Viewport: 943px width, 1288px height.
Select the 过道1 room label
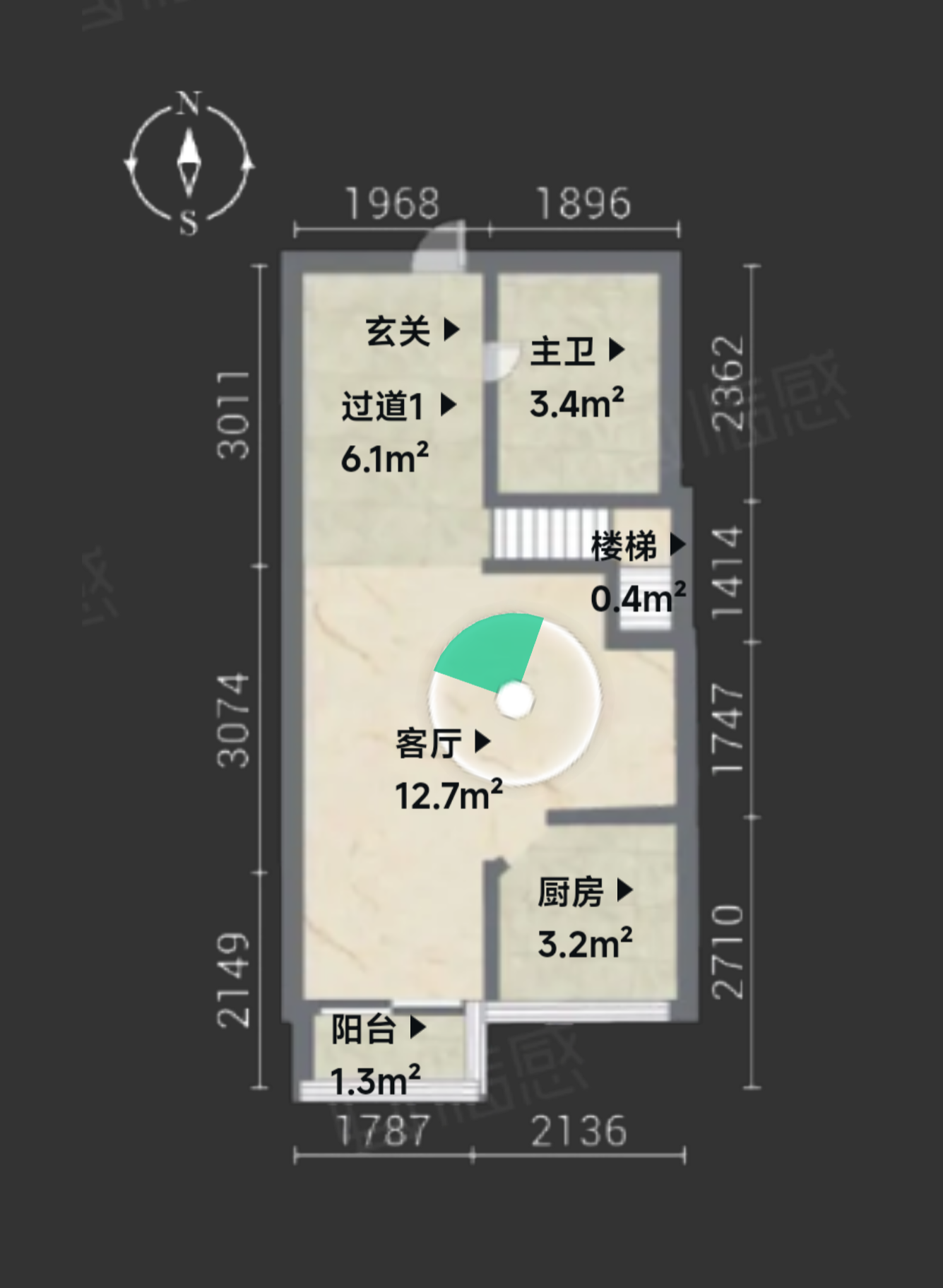pyautogui.click(x=398, y=406)
